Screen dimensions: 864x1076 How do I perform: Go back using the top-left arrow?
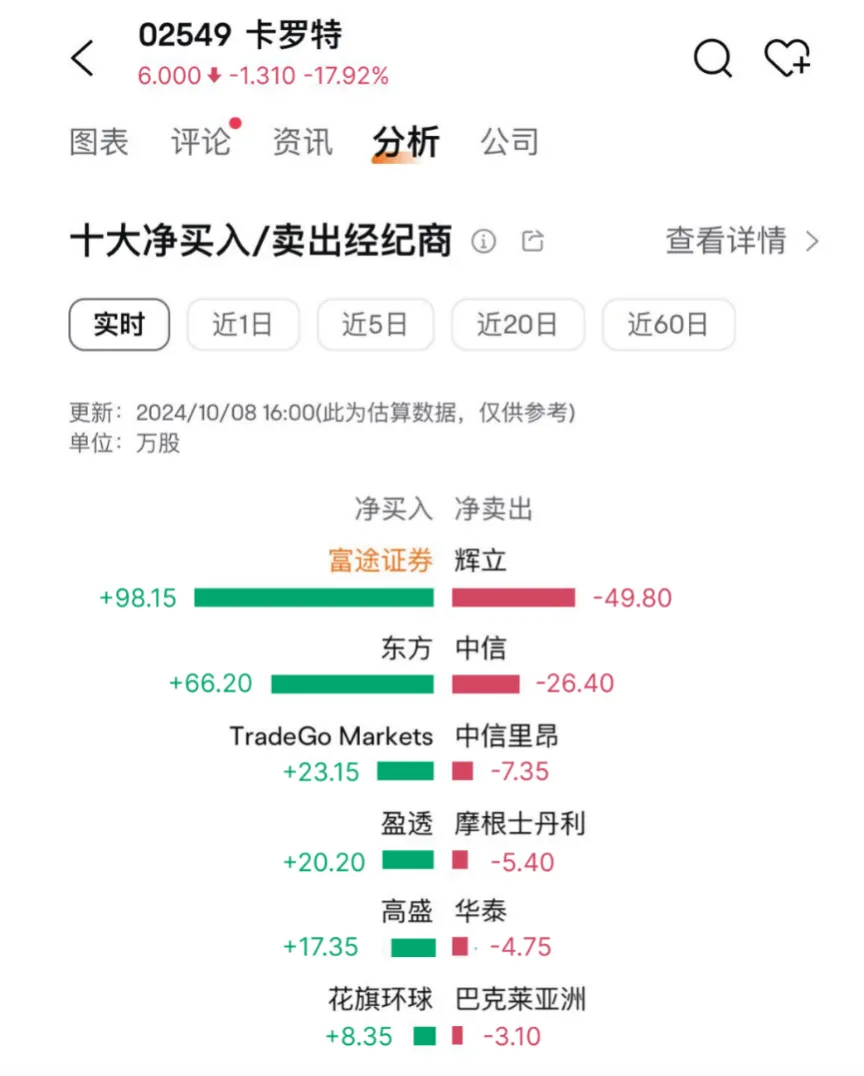pyautogui.click(x=83, y=58)
